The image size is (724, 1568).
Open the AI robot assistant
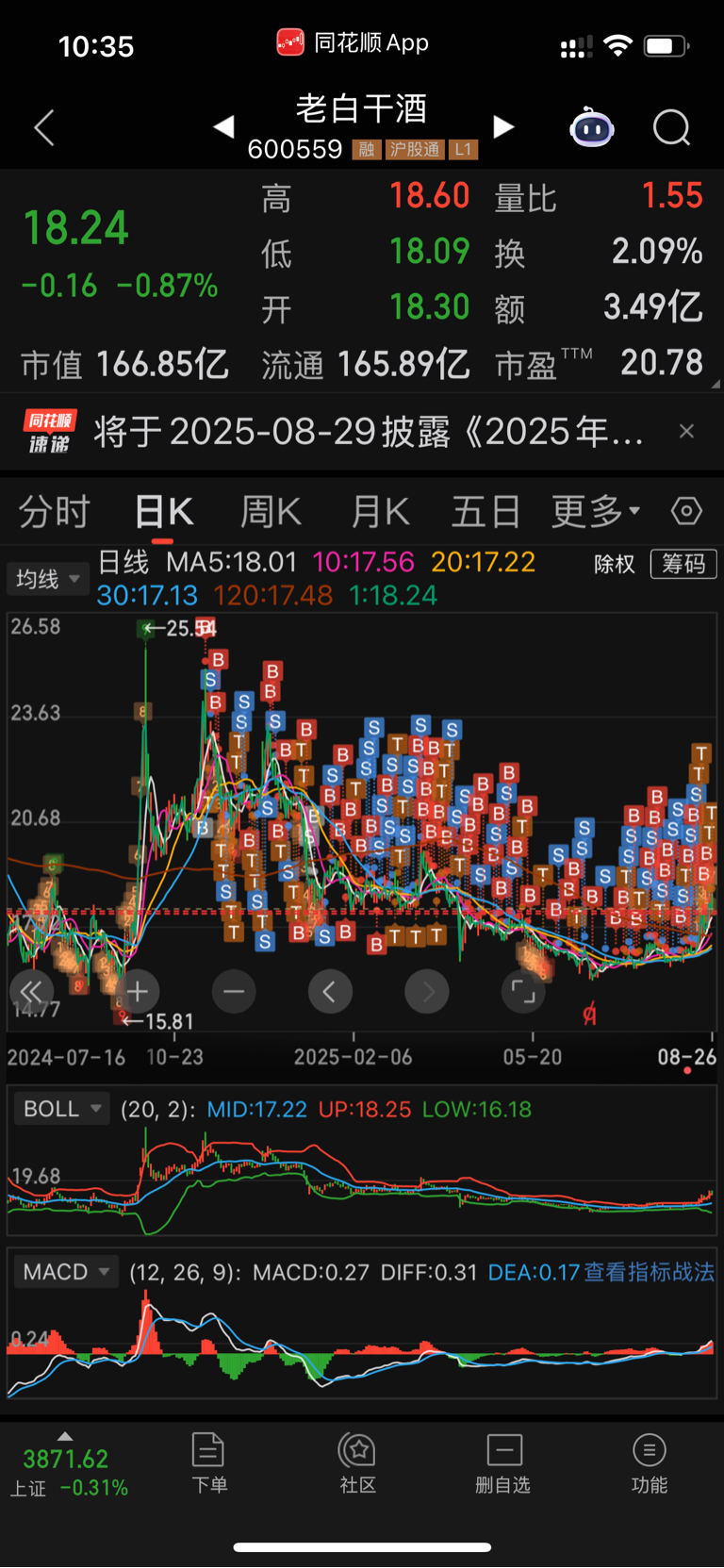[592, 127]
